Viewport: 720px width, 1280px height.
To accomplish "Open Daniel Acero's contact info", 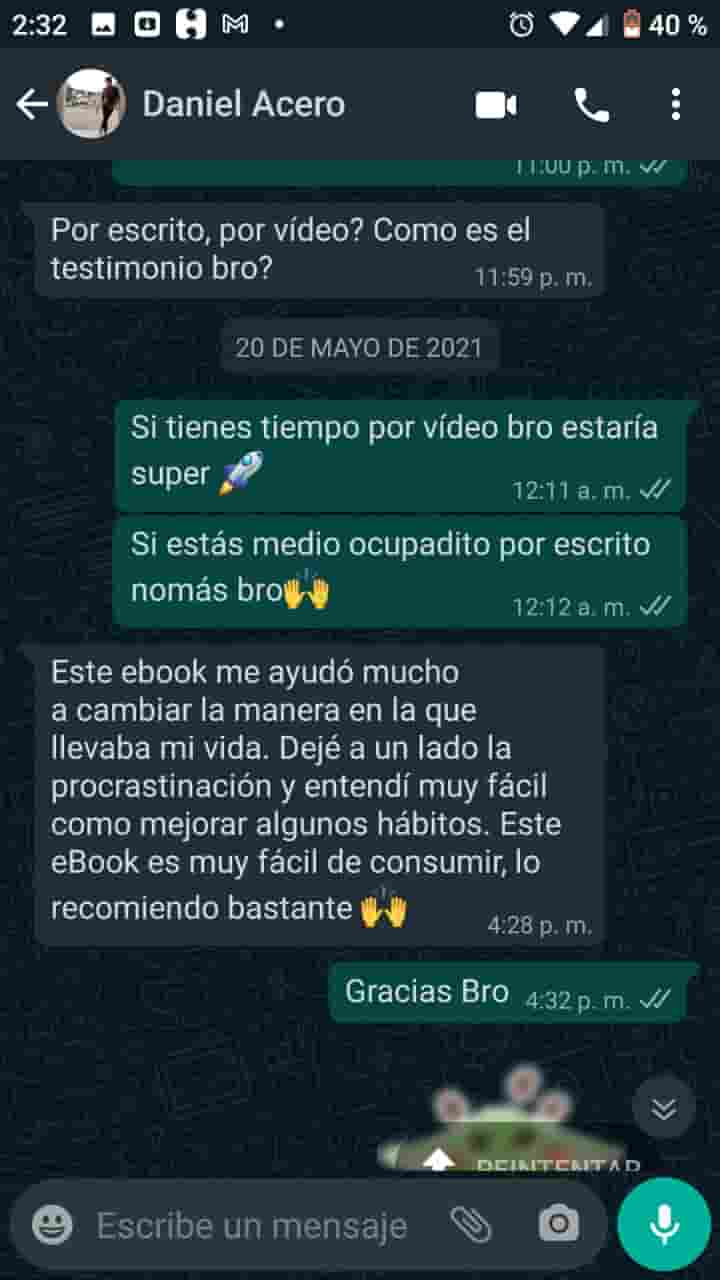I will click(x=243, y=104).
